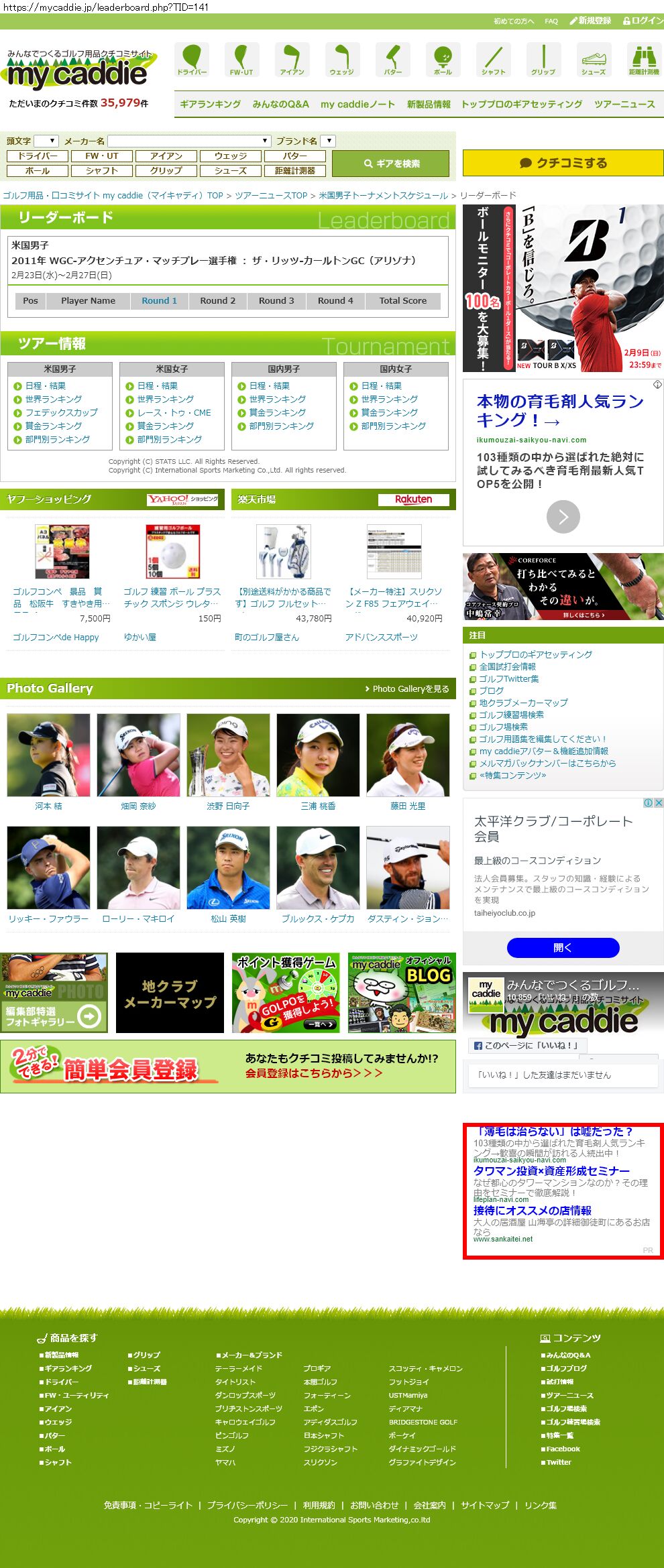Open 新規登録 sign-up link

590,21
